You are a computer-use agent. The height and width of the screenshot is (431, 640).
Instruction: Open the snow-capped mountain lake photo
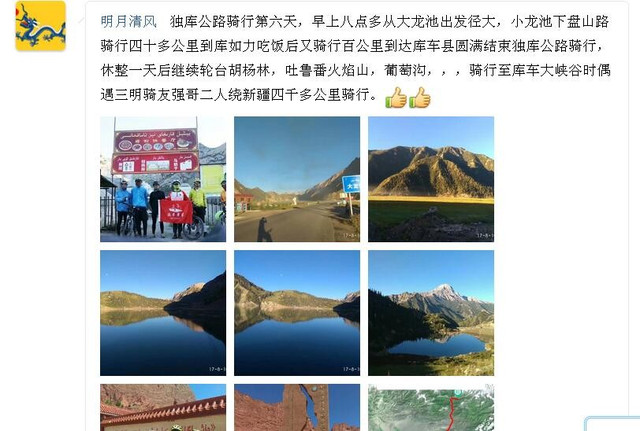click(x=431, y=312)
